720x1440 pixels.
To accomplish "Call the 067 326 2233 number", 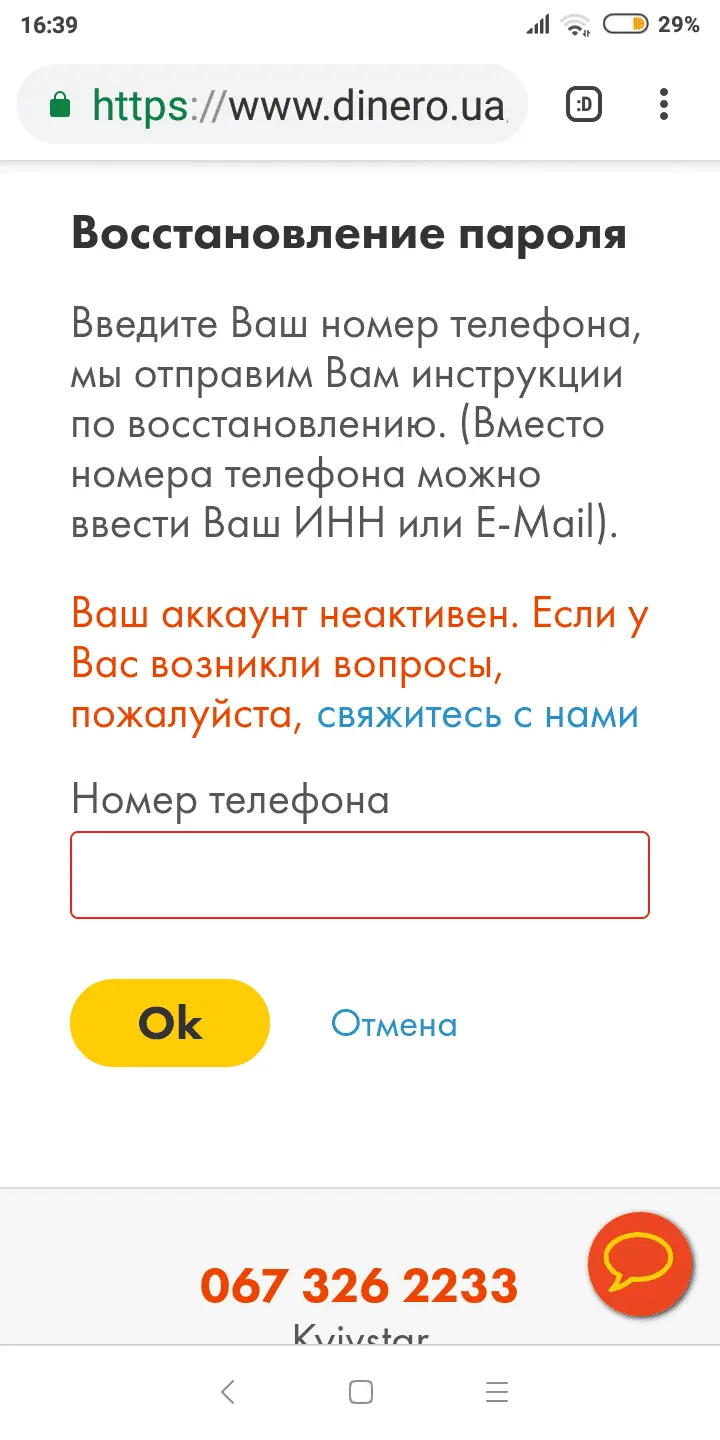I will tap(359, 1286).
